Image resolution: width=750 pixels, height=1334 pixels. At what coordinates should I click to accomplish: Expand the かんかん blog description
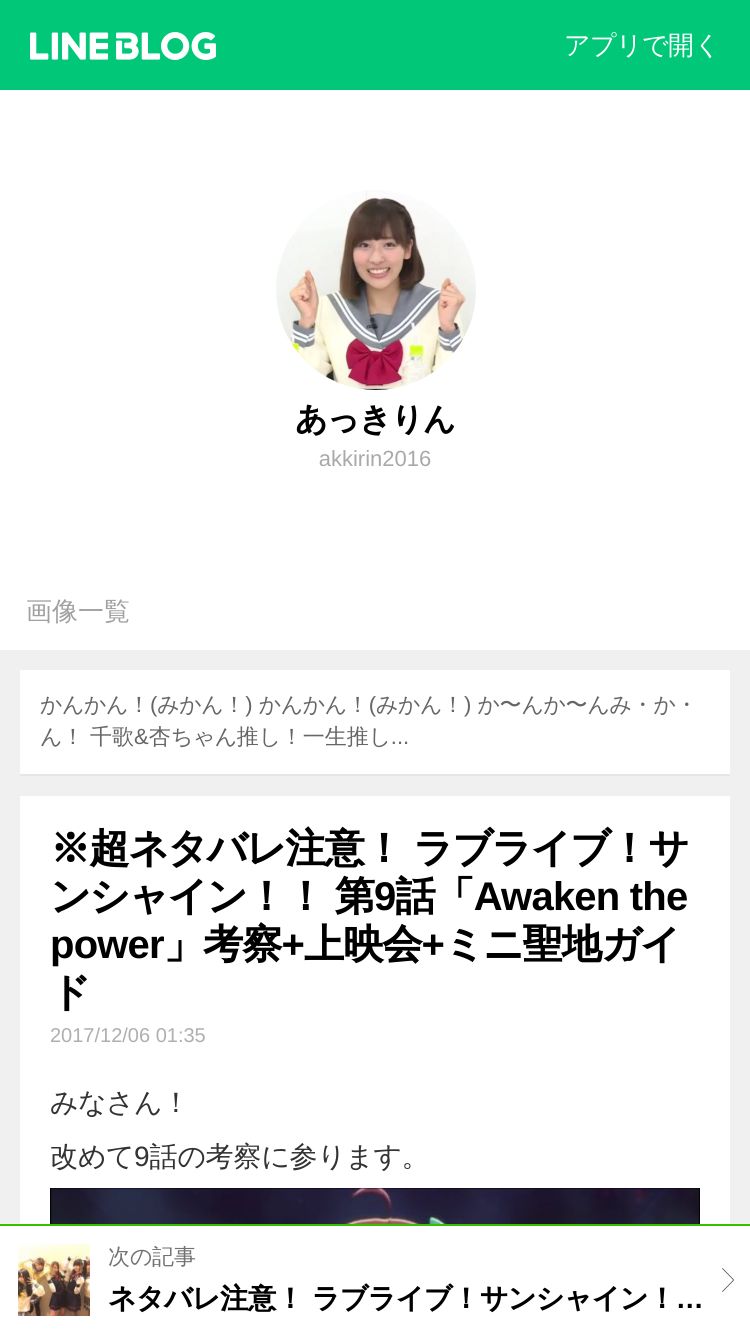[374, 721]
